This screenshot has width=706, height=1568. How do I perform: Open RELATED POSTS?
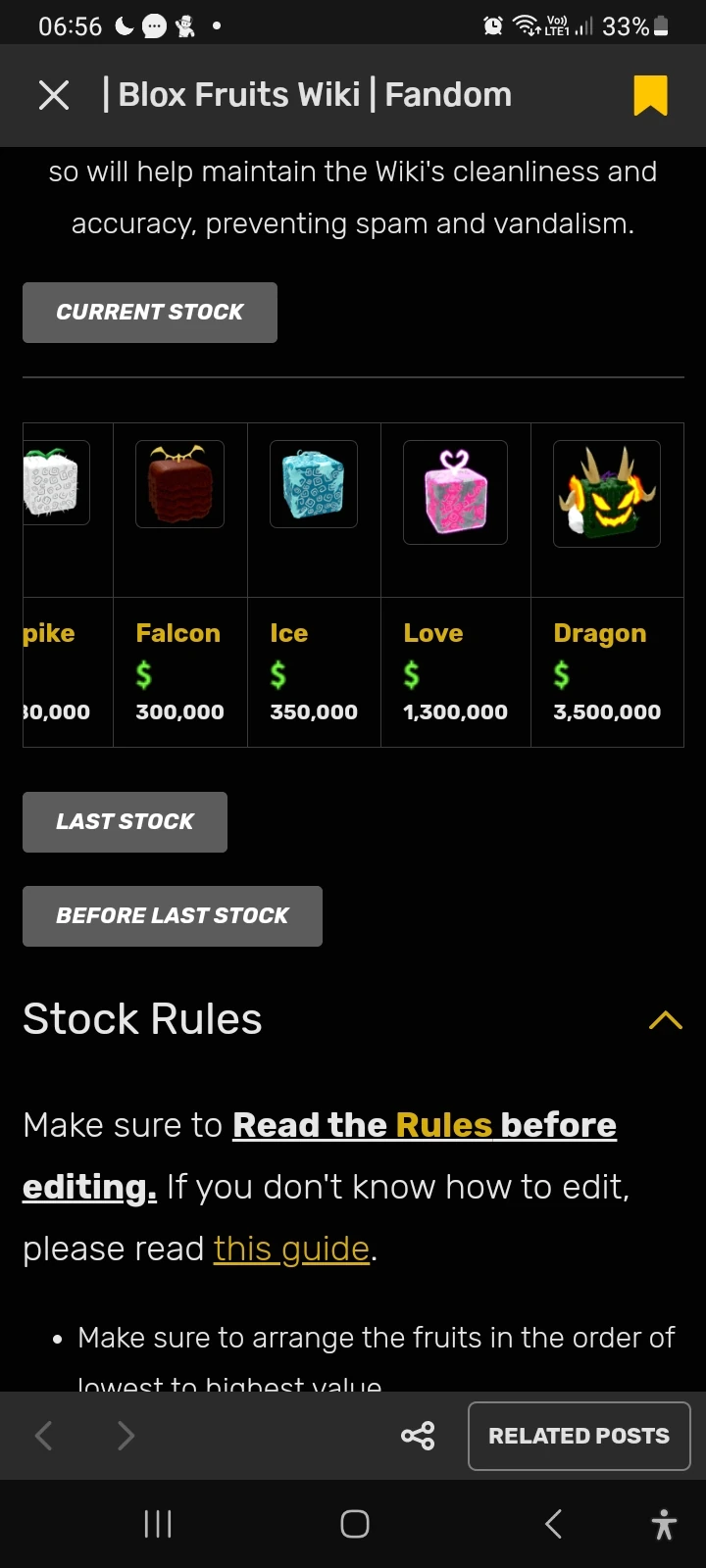pos(579,1435)
